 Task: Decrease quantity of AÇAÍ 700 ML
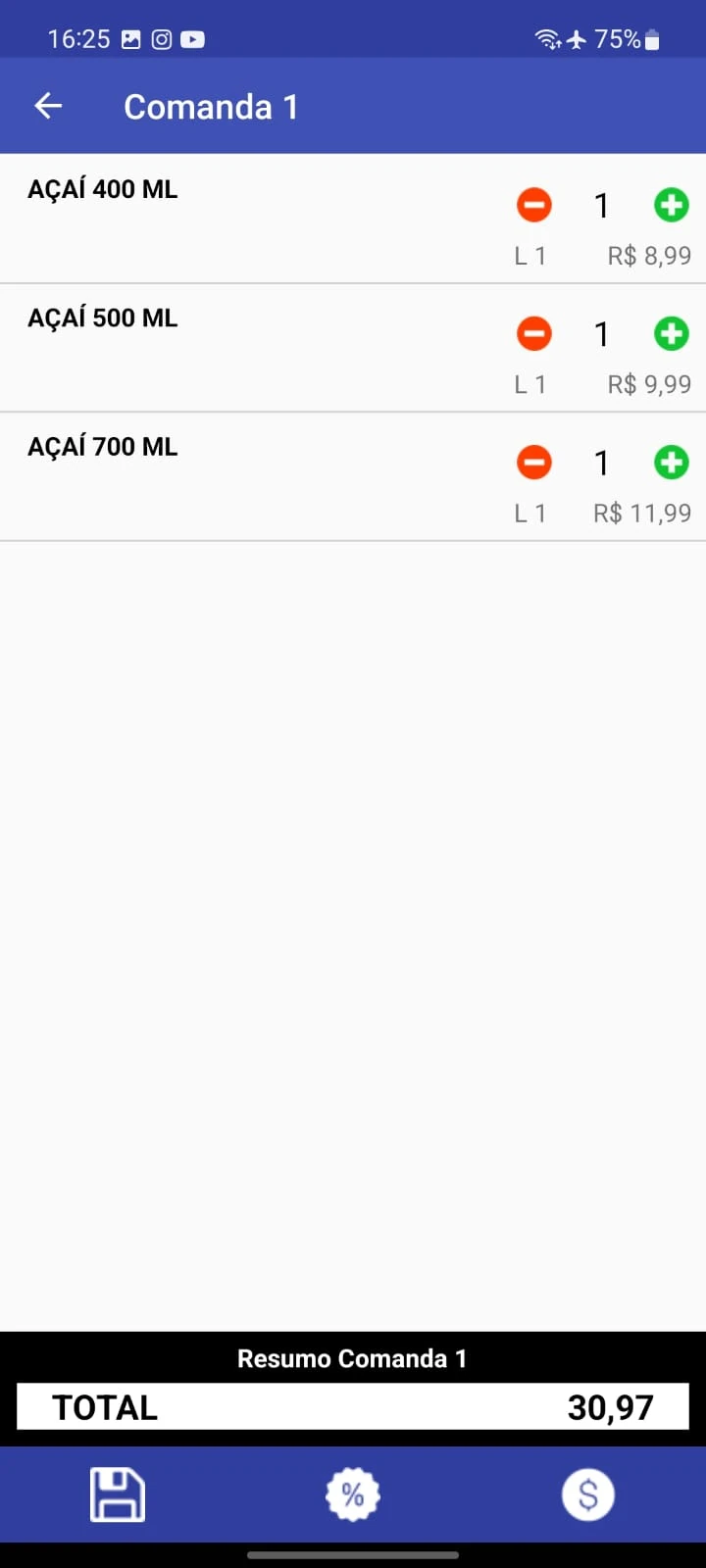534,462
